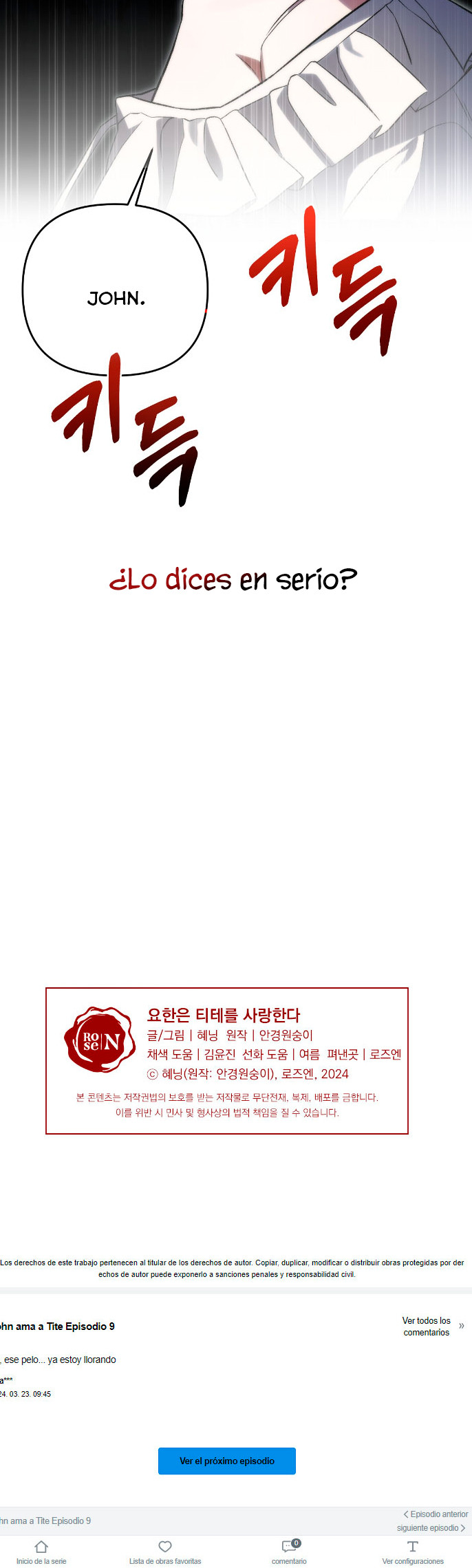The width and height of the screenshot is (472, 1568).
Task: Go to 'siguiente episodio'
Action: click(x=431, y=1527)
